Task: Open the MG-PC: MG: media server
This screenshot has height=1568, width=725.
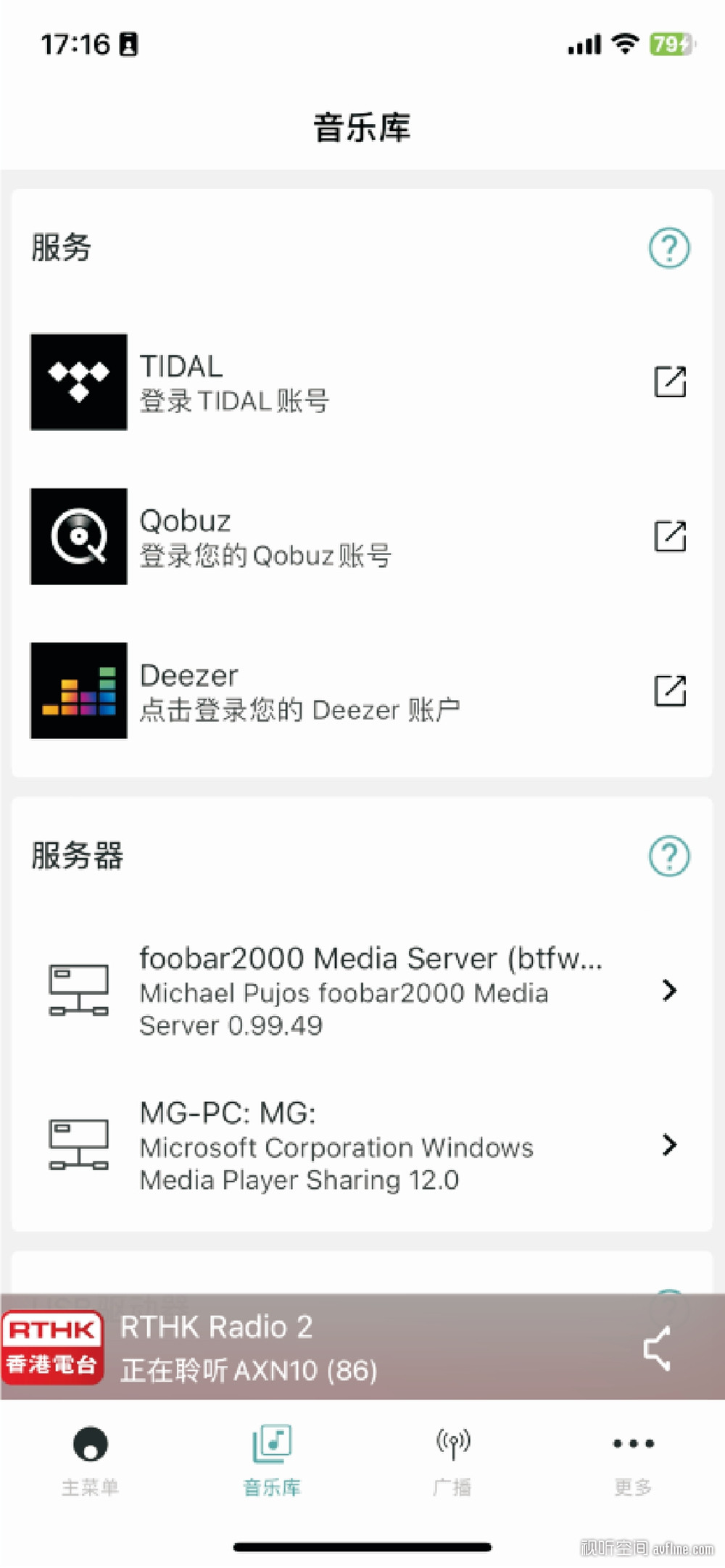Action: (362, 1145)
